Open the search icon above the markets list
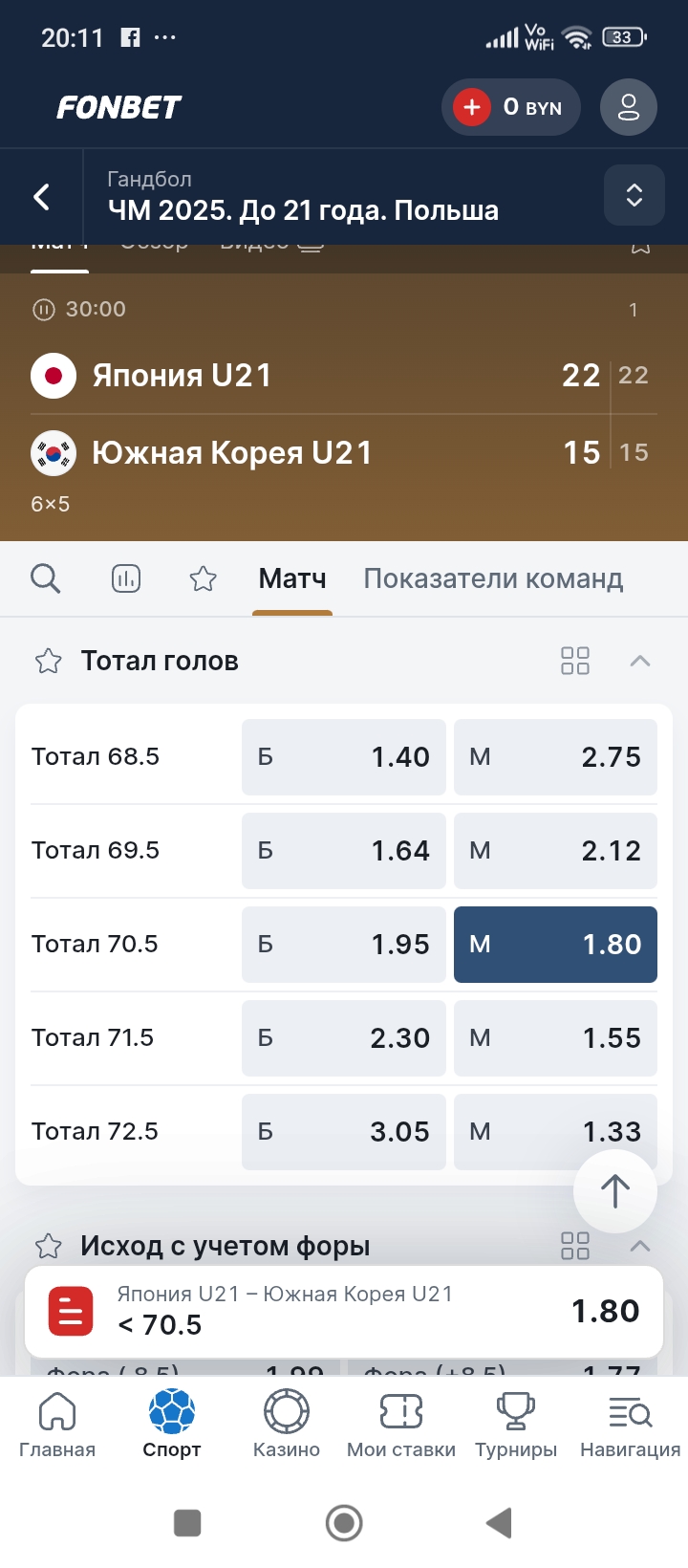Image resolution: width=688 pixels, height=1568 pixels. [x=45, y=578]
